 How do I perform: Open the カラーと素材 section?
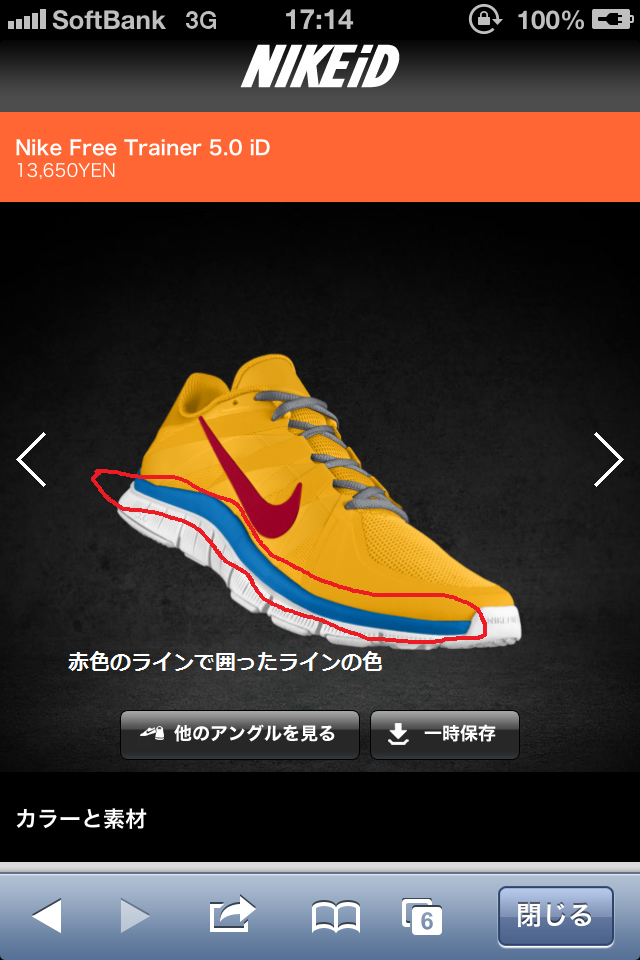tap(82, 819)
